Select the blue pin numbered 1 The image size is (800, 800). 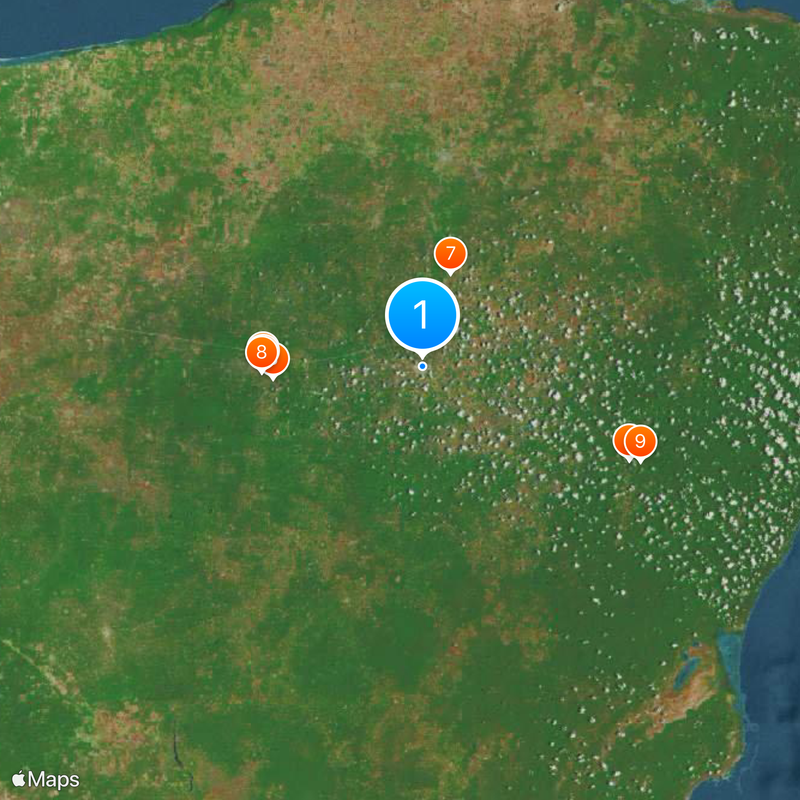click(422, 315)
